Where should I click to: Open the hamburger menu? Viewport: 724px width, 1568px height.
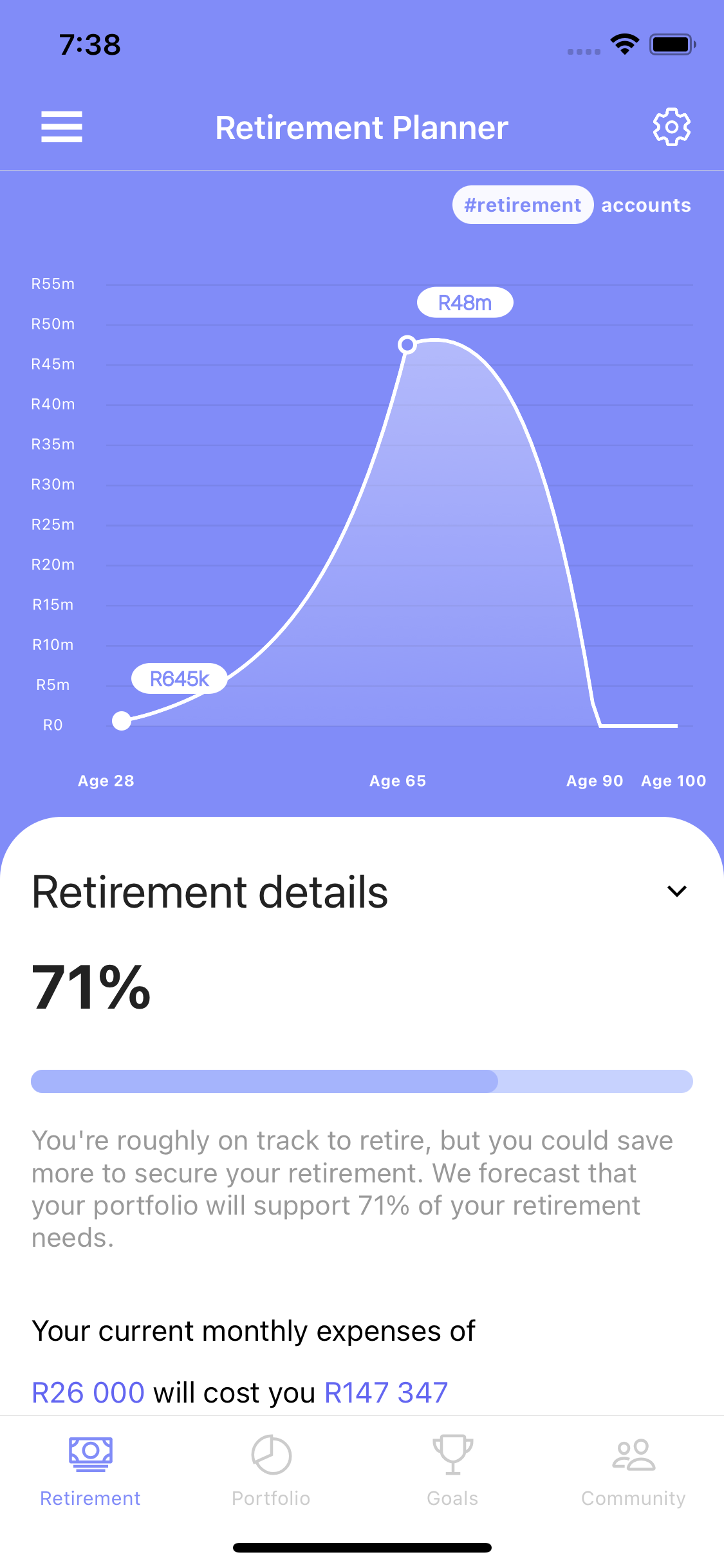click(x=62, y=127)
